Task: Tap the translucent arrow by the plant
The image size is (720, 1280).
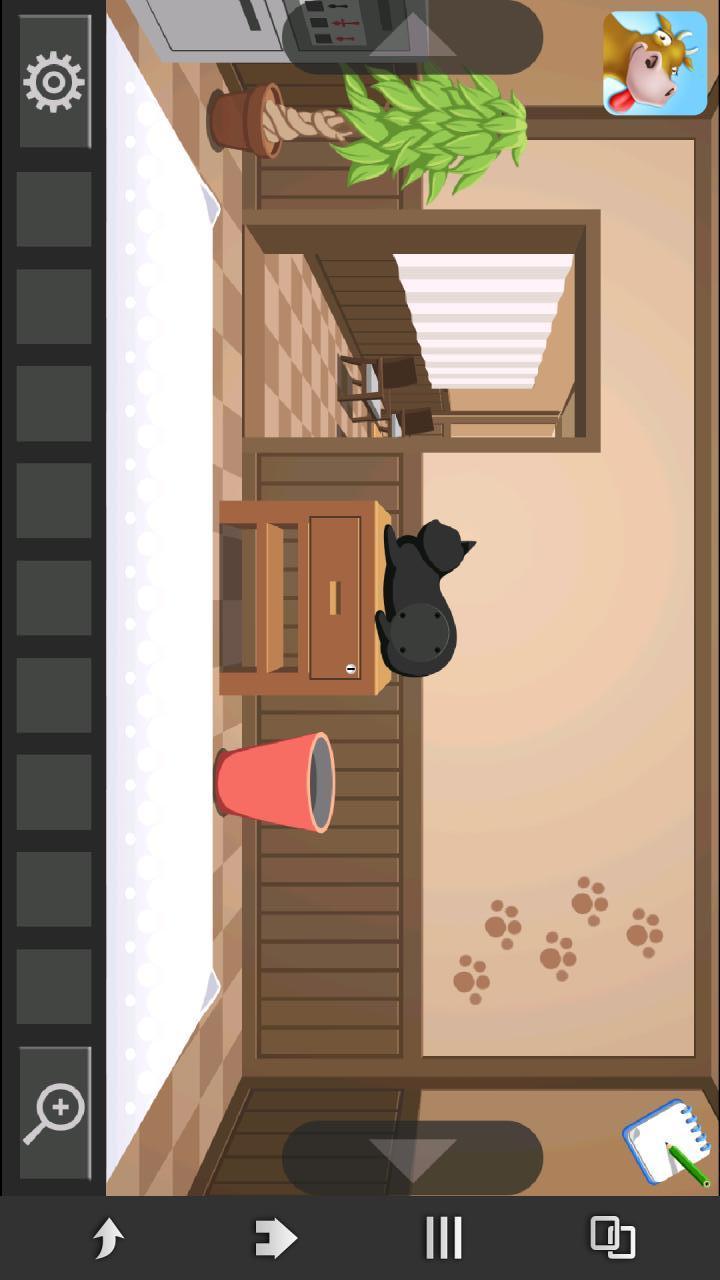Action: point(412,37)
